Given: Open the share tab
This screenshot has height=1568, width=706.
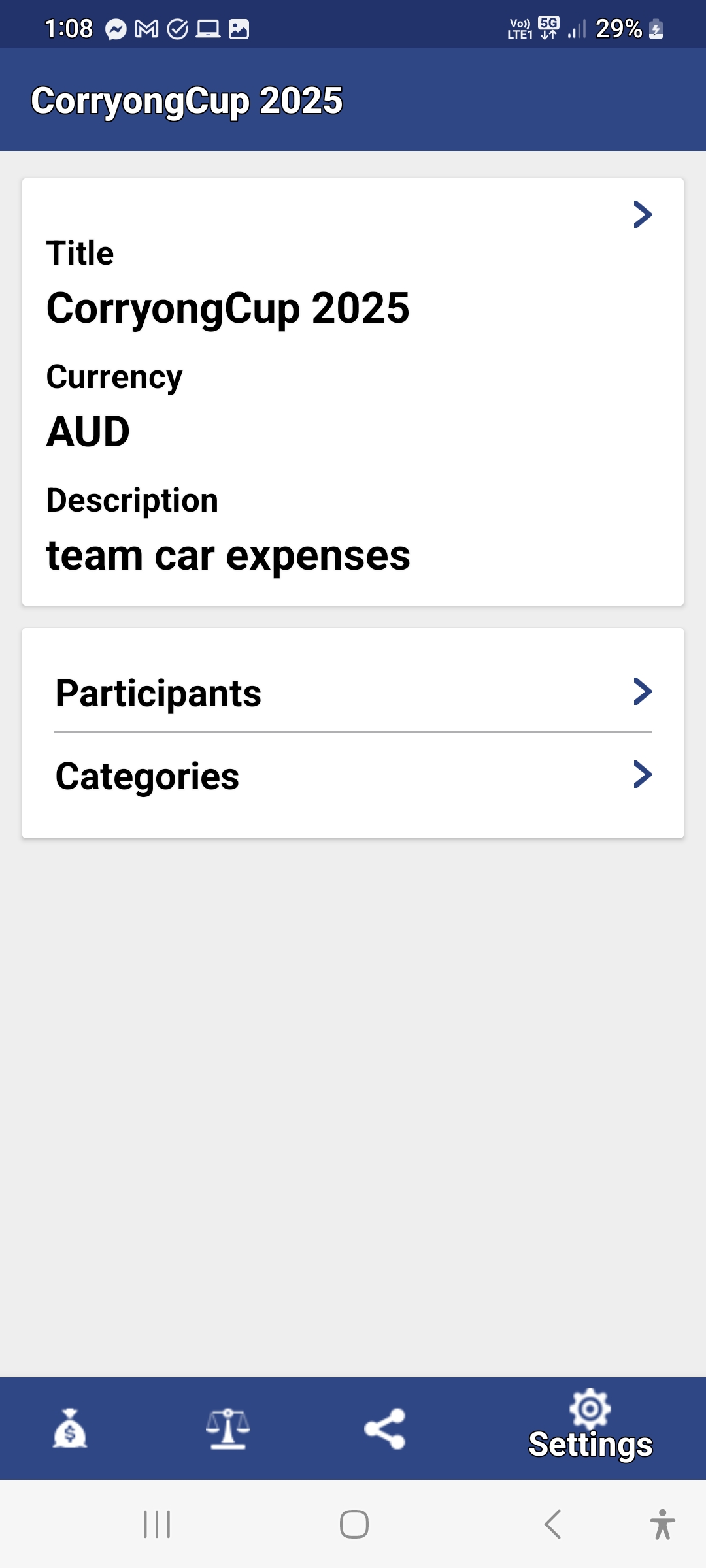Looking at the screenshot, I should (x=385, y=1428).
